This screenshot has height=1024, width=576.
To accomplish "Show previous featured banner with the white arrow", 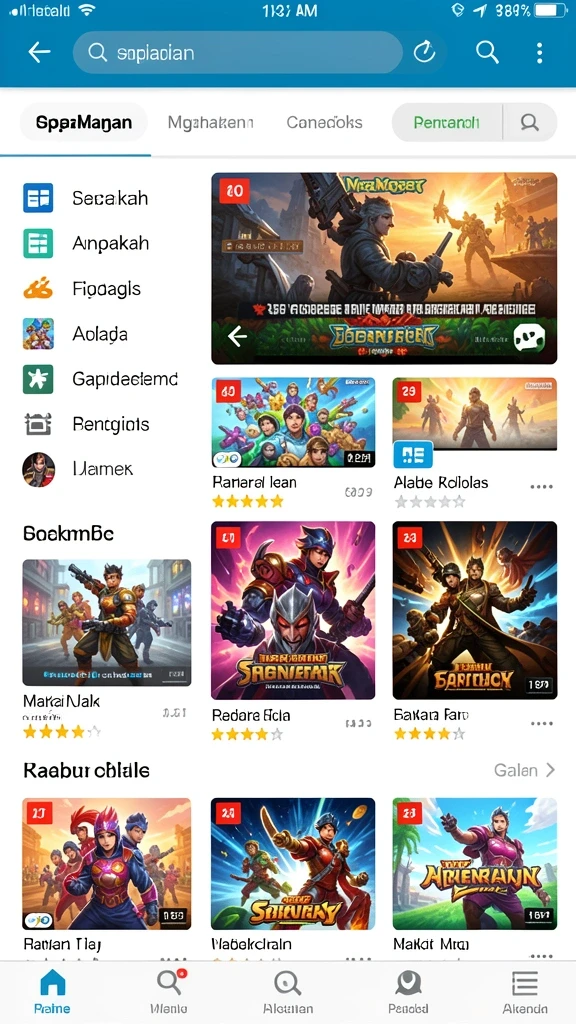I will (238, 336).
